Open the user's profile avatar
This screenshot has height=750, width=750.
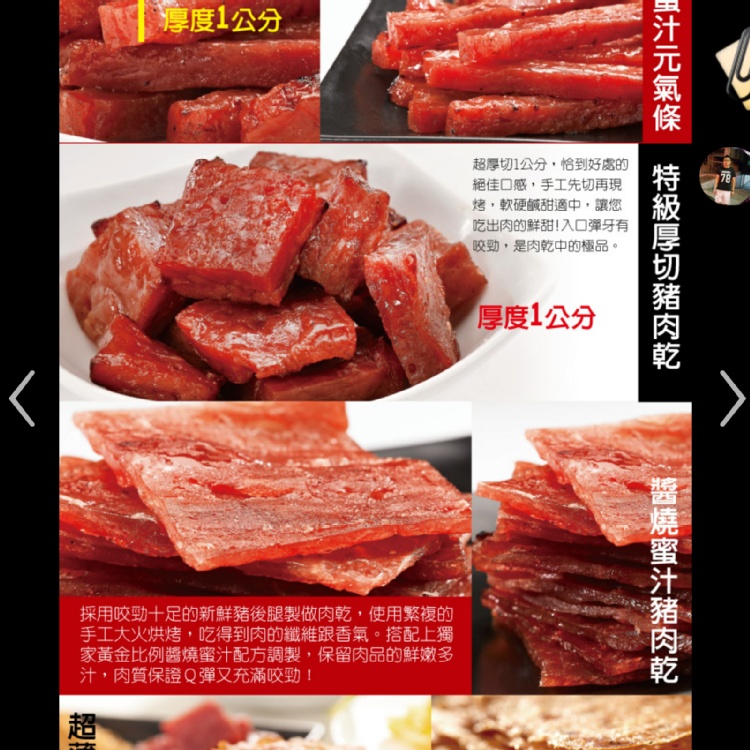pos(724,176)
